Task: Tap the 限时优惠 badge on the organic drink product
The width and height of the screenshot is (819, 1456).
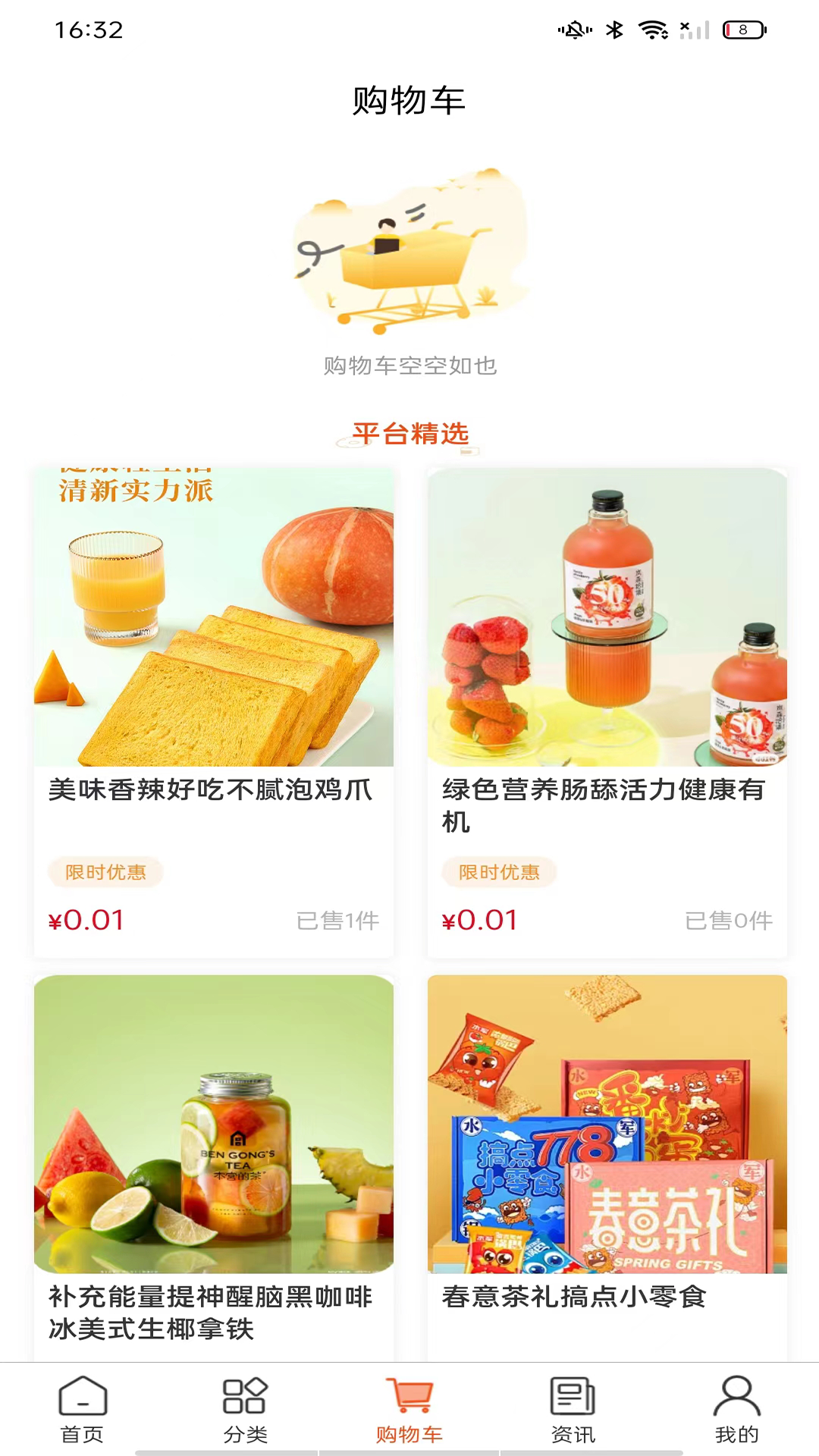Action: 497,873
